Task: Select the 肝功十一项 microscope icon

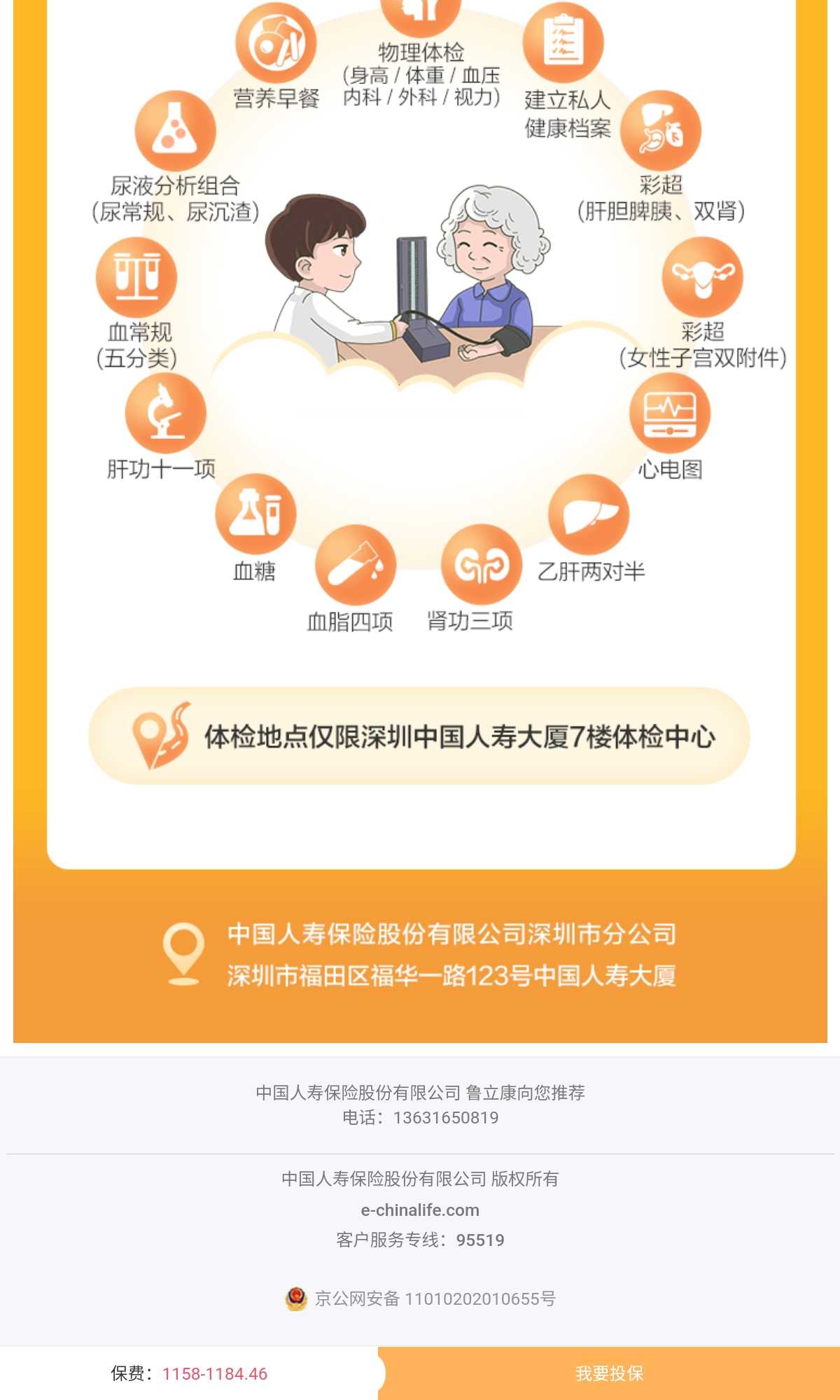Action: [x=164, y=413]
